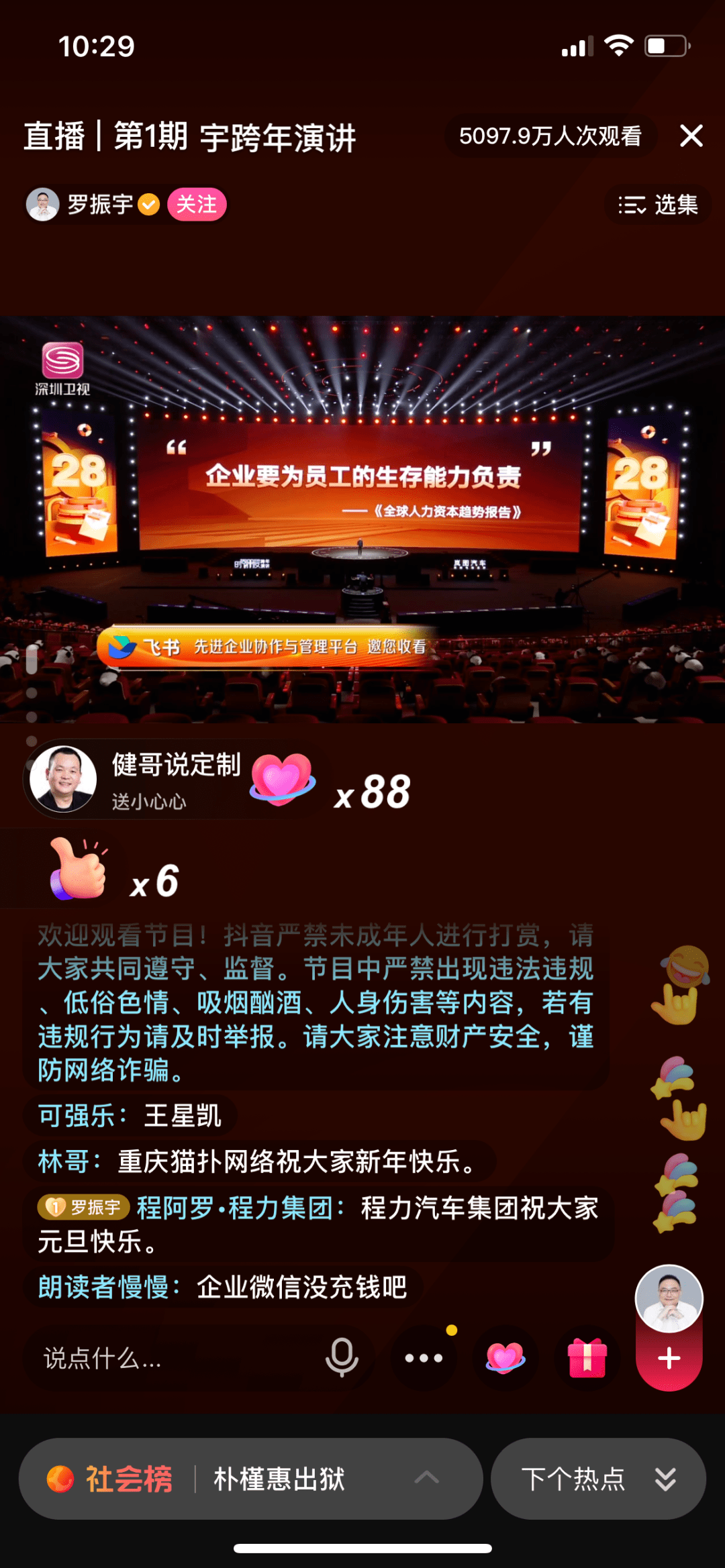Go to 下个热点
Screen dimensions: 725x1568
pyautogui.click(x=598, y=1479)
